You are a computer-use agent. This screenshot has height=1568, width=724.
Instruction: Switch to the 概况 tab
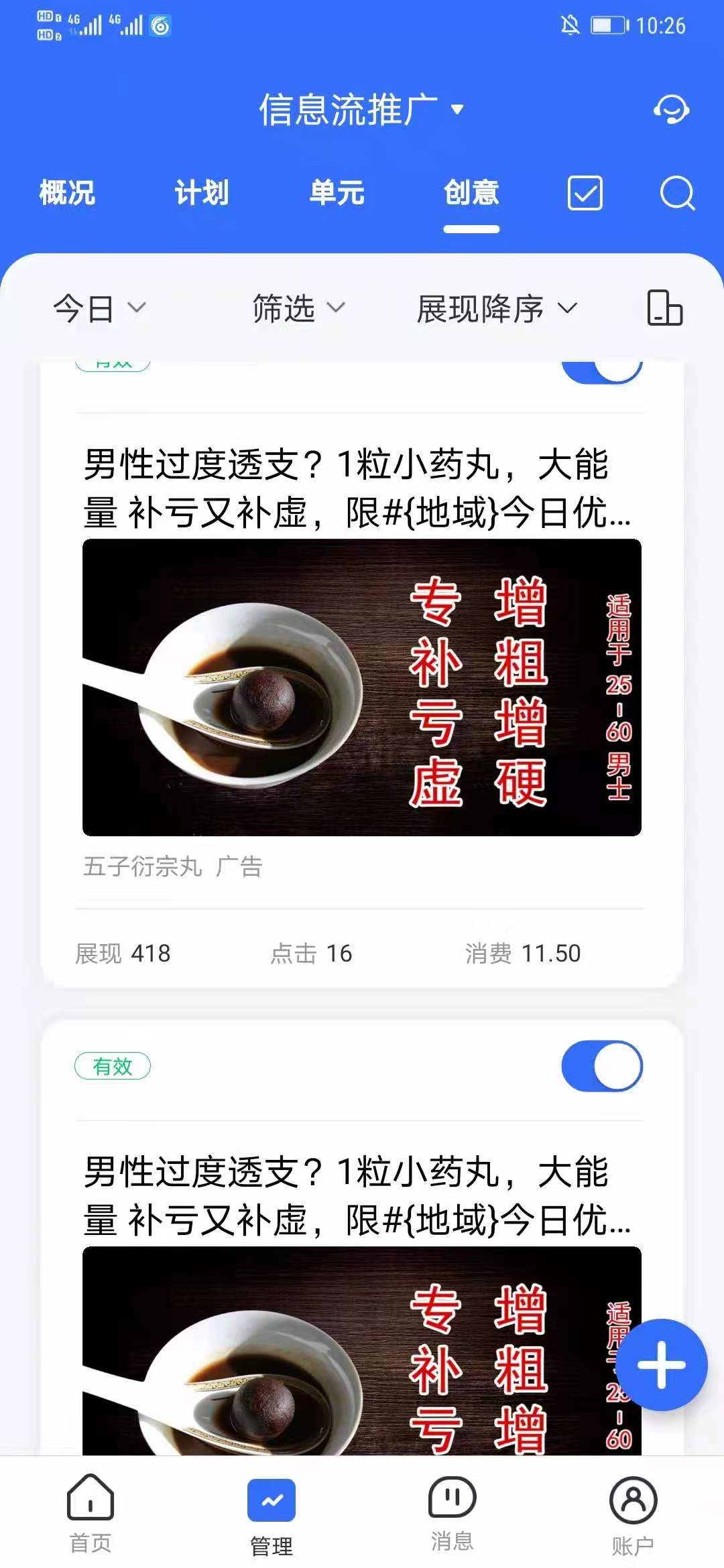click(67, 193)
